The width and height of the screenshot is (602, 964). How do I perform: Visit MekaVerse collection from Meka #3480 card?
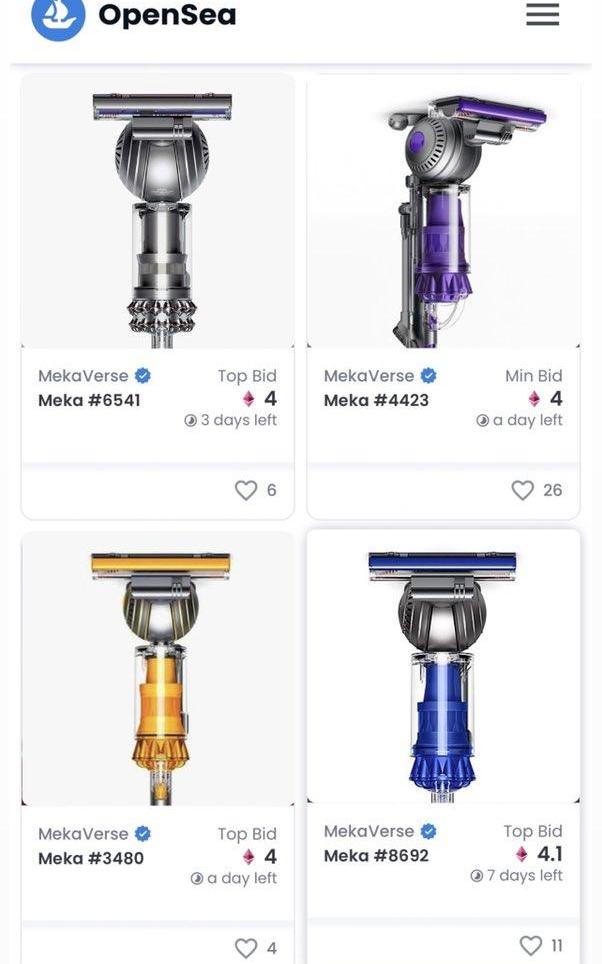tap(84, 833)
